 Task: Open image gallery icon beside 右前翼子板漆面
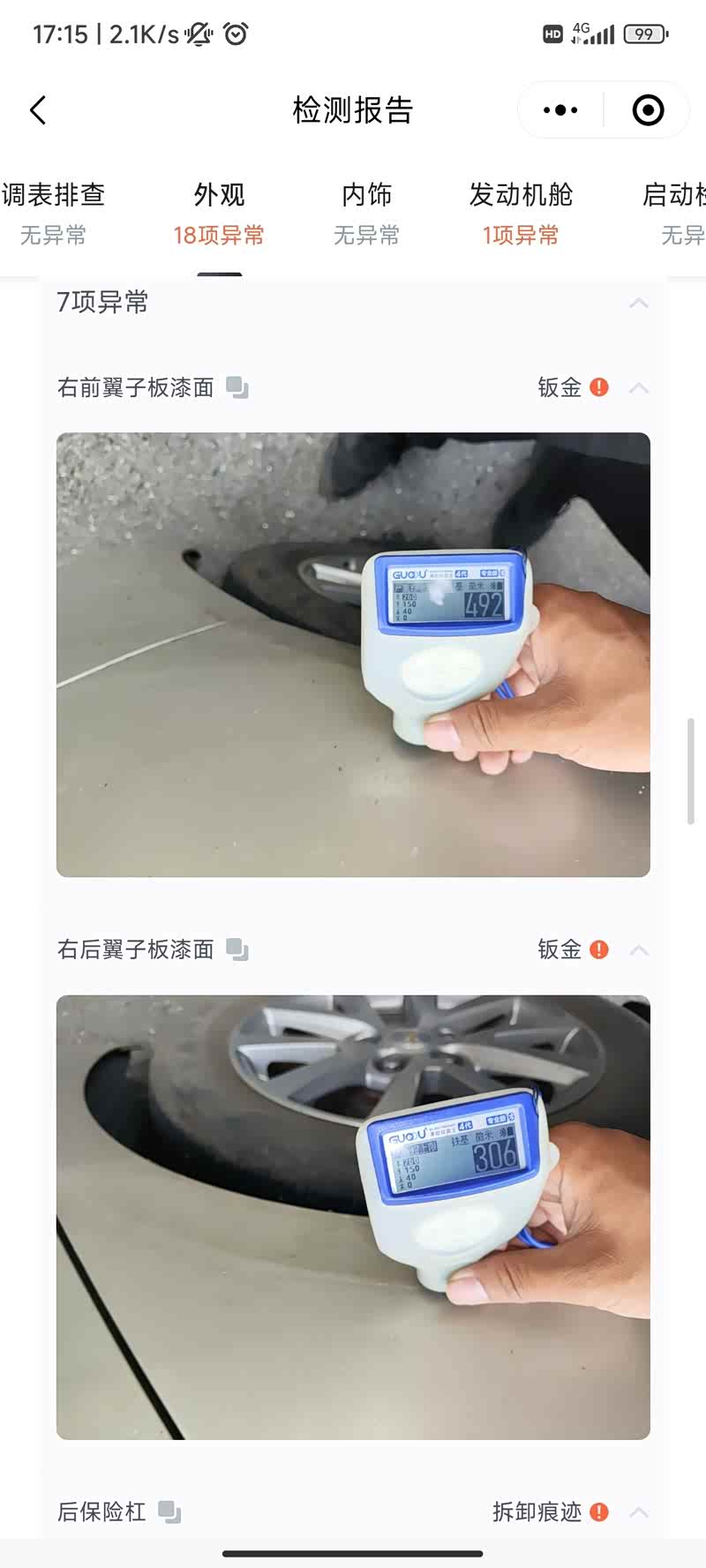pyautogui.click(x=237, y=387)
